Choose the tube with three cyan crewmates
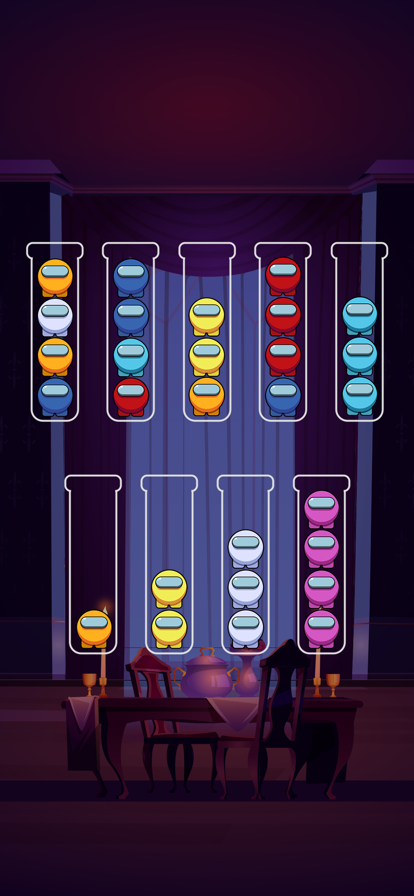Viewport: 414px width, 896px height. click(360, 332)
